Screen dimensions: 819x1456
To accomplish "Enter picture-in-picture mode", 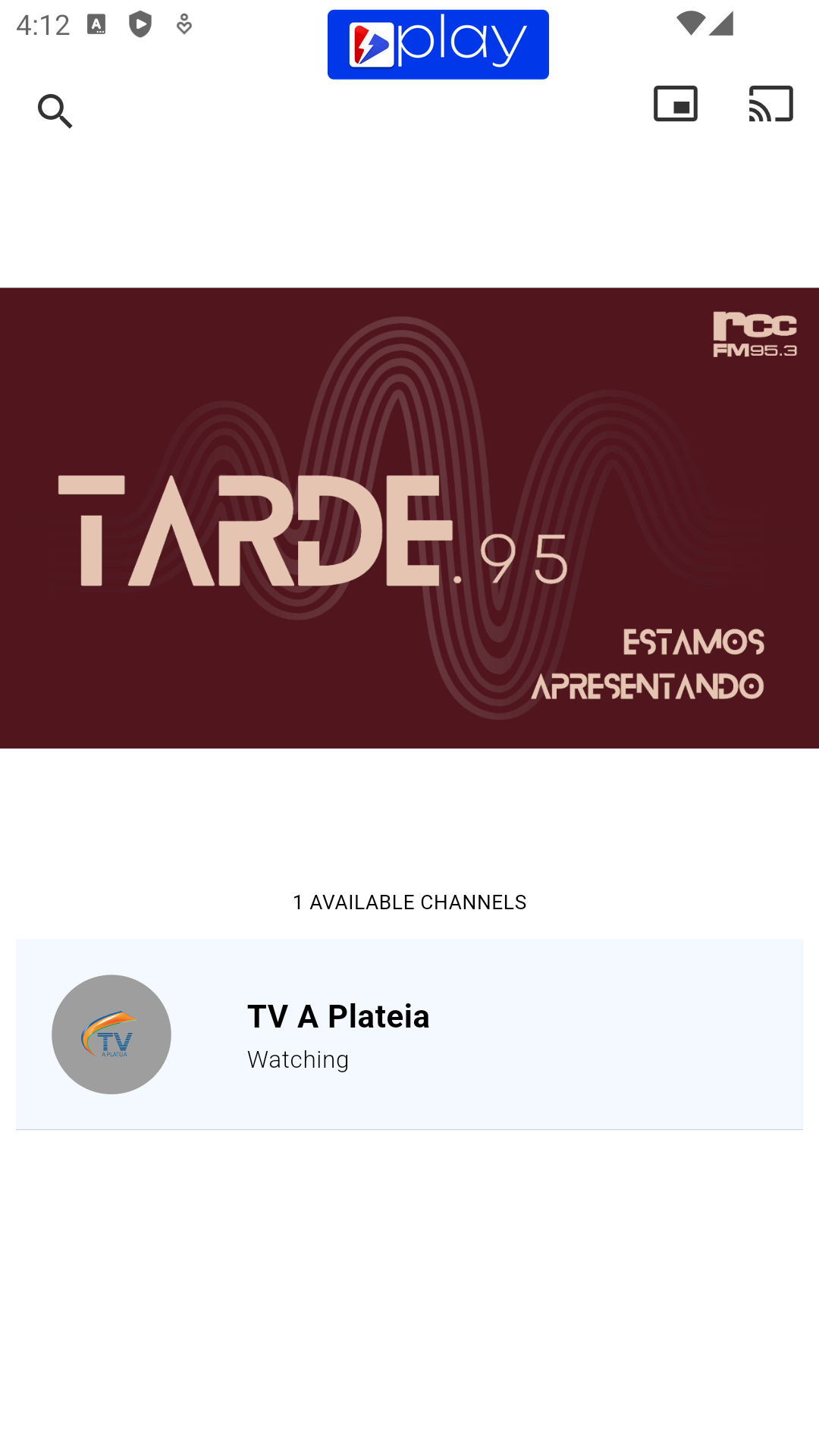I will pyautogui.click(x=675, y=104).
